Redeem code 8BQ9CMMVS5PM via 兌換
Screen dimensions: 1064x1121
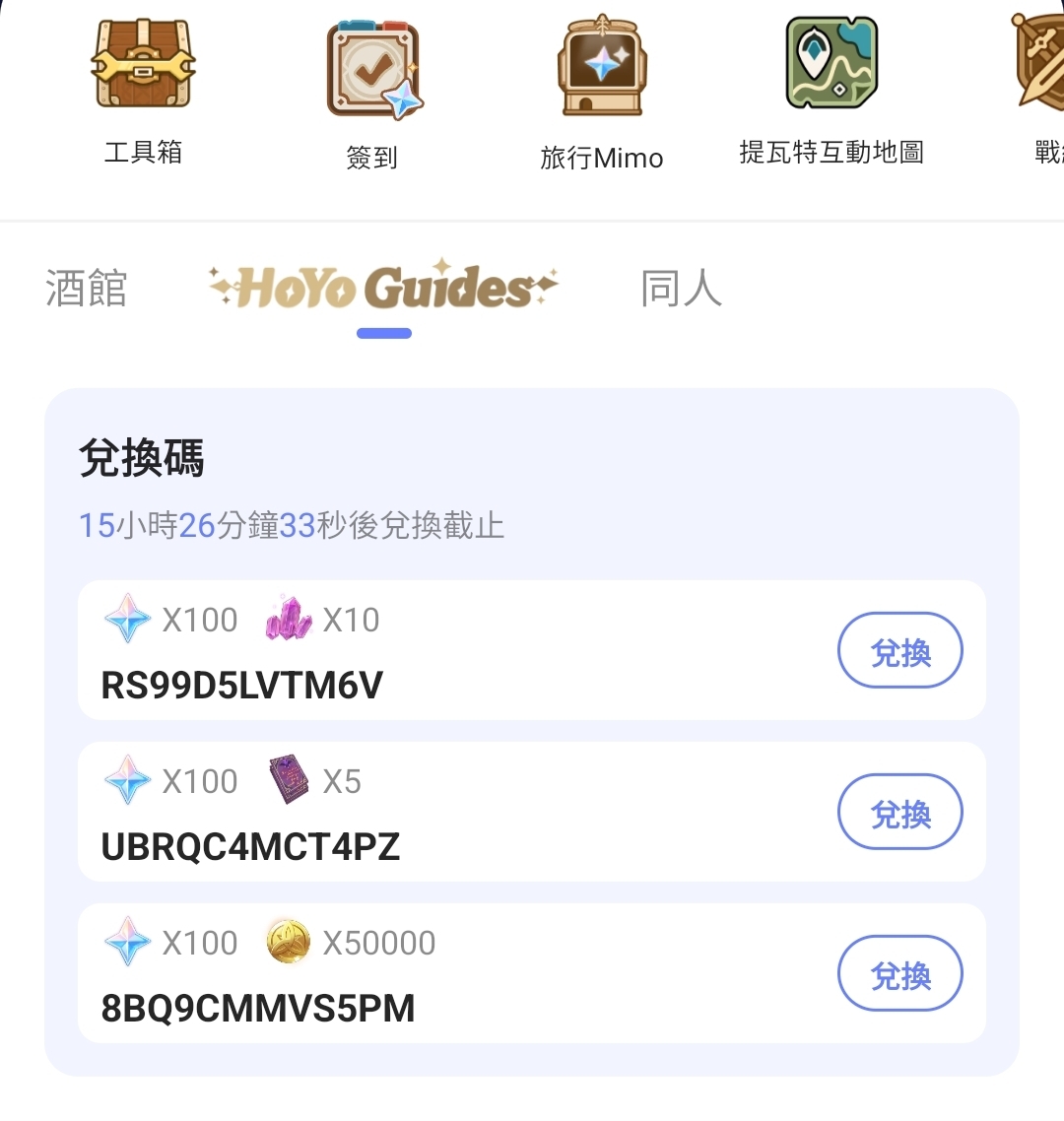click(899, 974)
